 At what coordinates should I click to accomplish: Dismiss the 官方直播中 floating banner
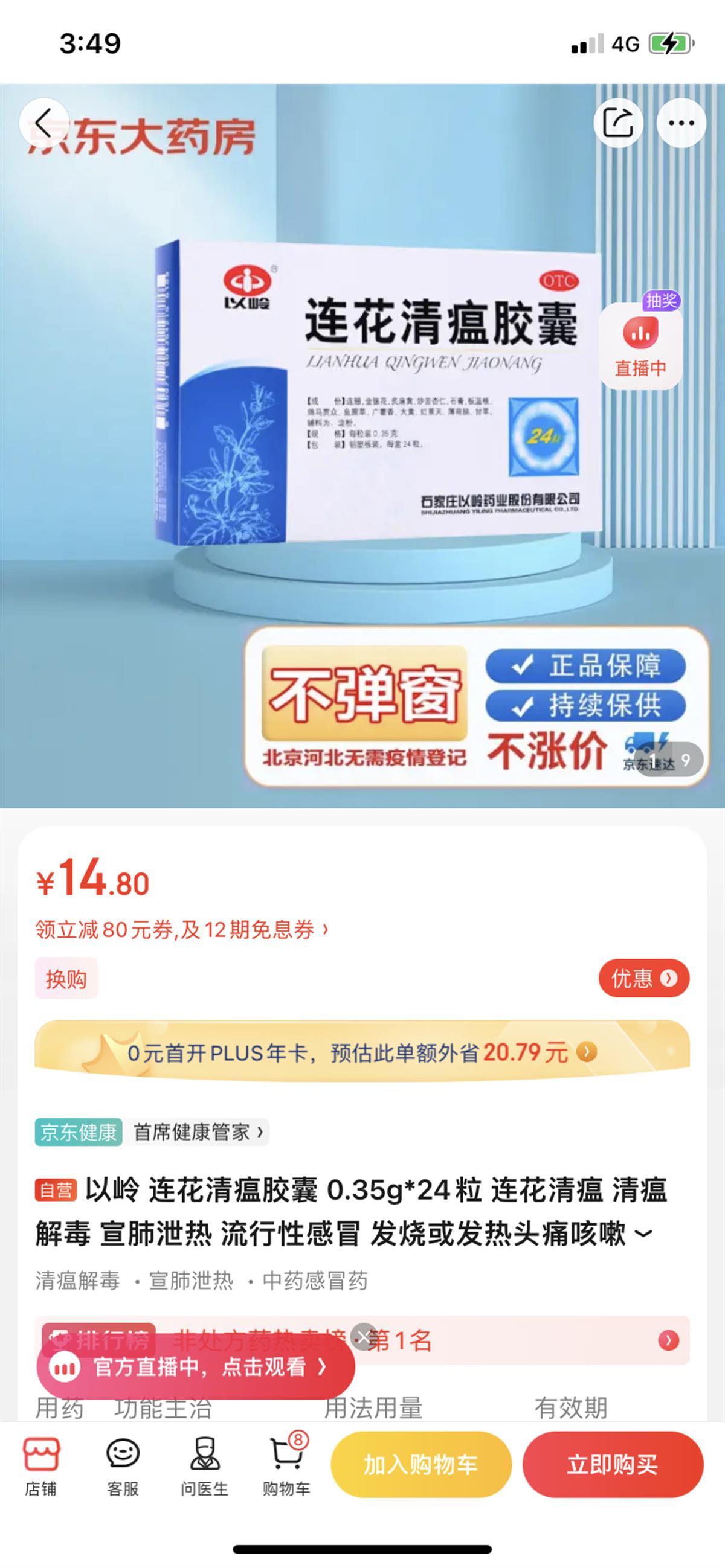click(363, 1337)
